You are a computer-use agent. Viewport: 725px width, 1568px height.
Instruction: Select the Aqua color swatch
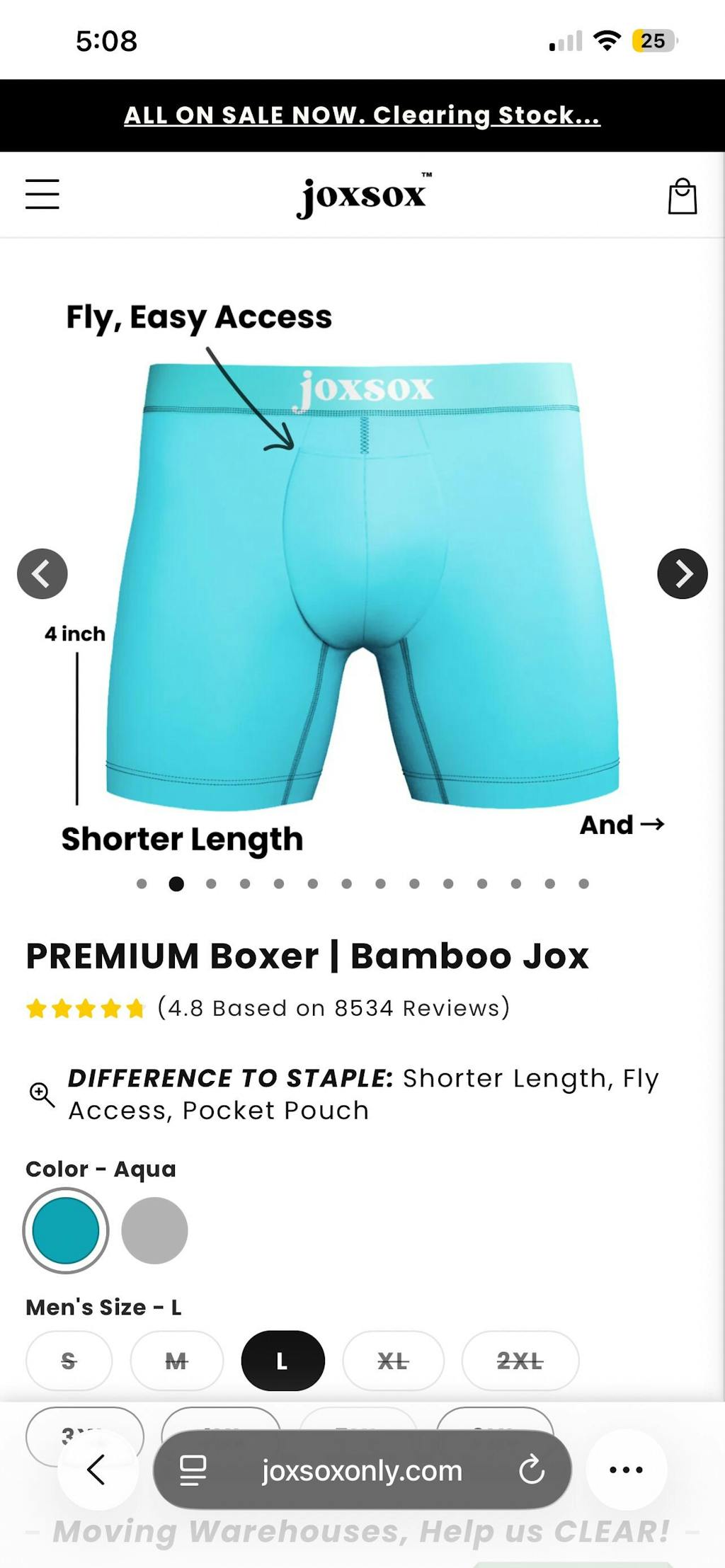tap(66, 1230)
